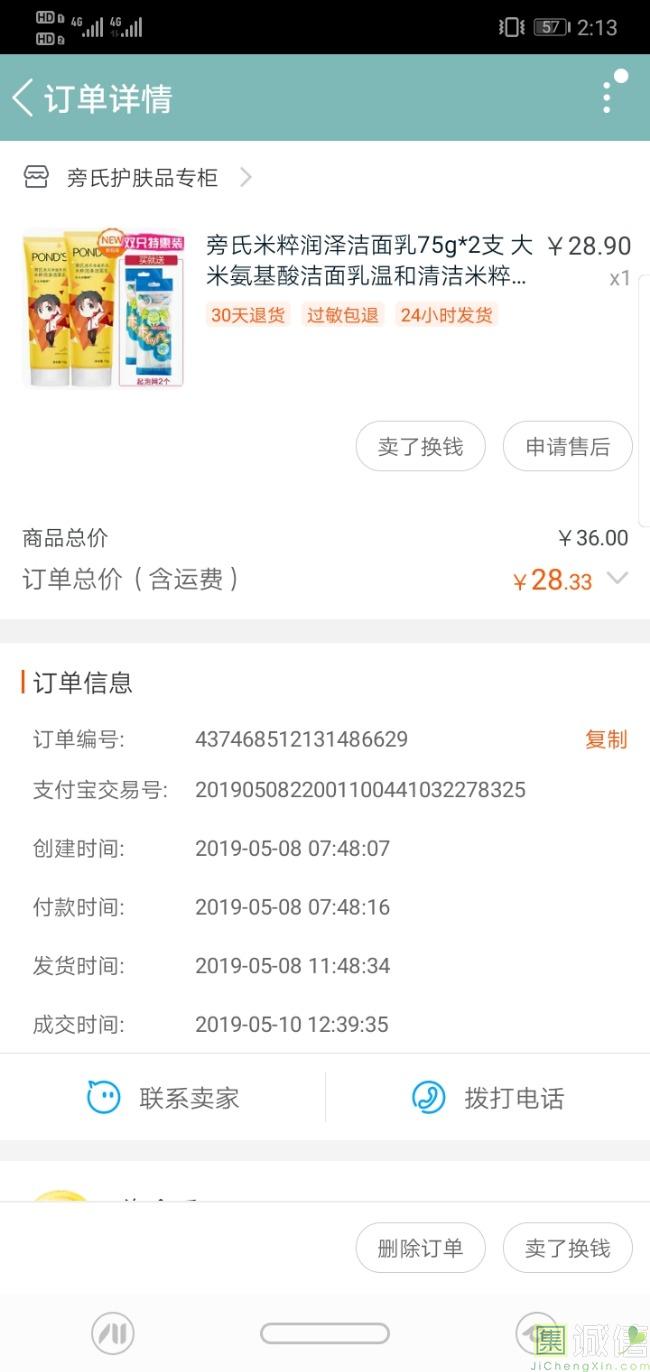Tap 申请售后 to request after-sales service
Screen dimensions: 650x1372
click(567, 446)
